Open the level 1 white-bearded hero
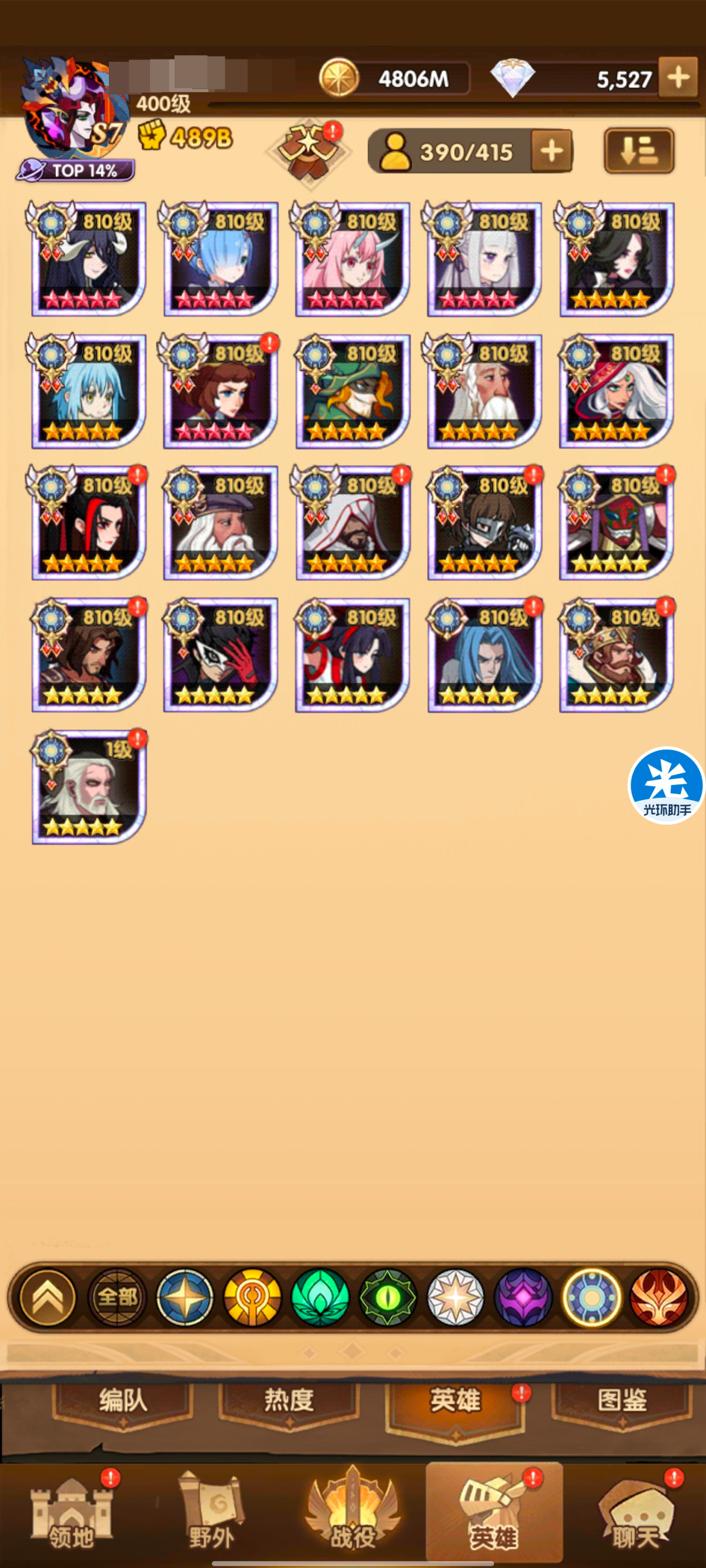Image resolution: width=706 pixels, height=1568 pixels. [89, 787]
